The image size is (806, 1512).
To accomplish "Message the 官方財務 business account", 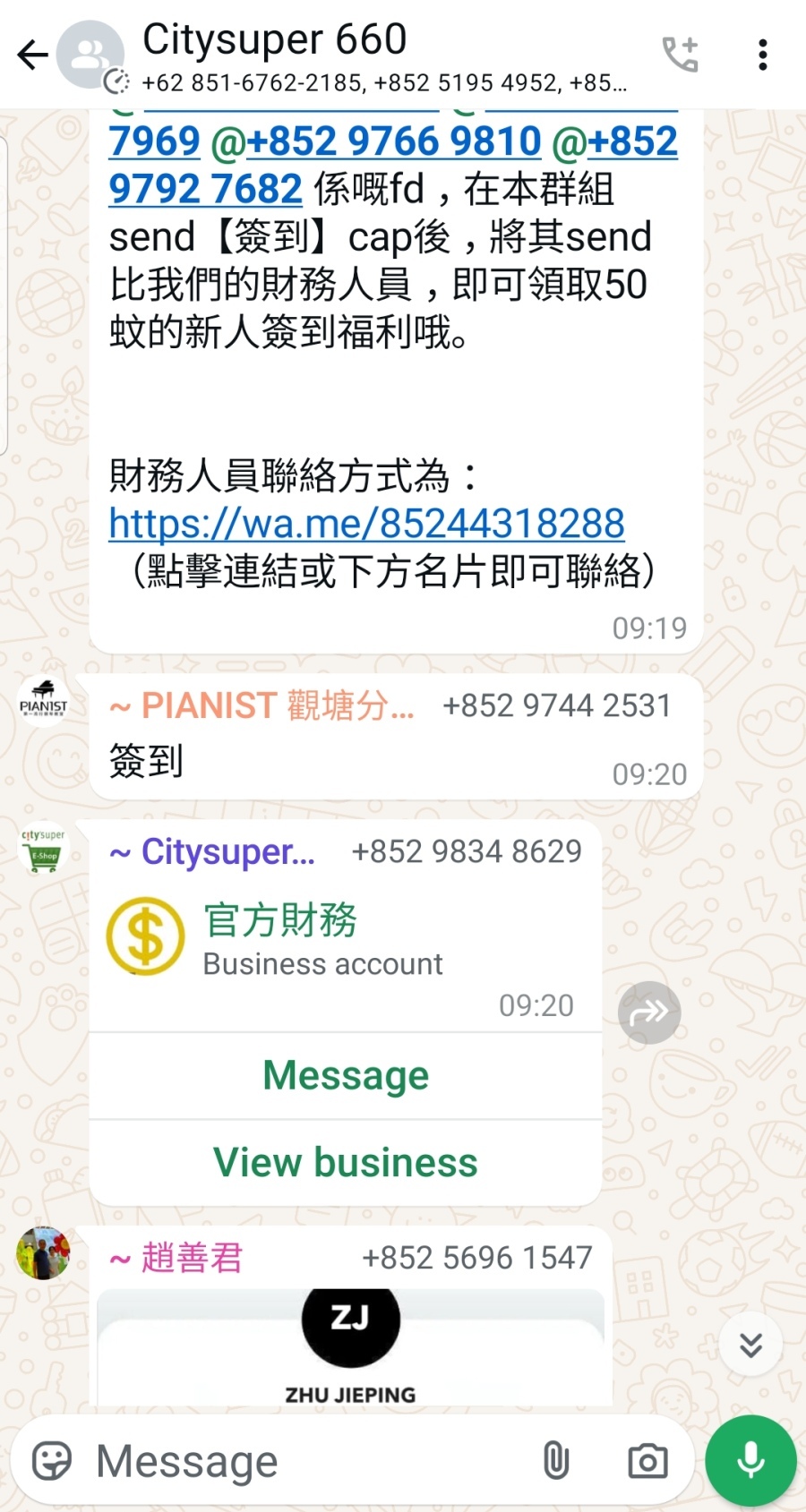I will [x=346, y=1075].
